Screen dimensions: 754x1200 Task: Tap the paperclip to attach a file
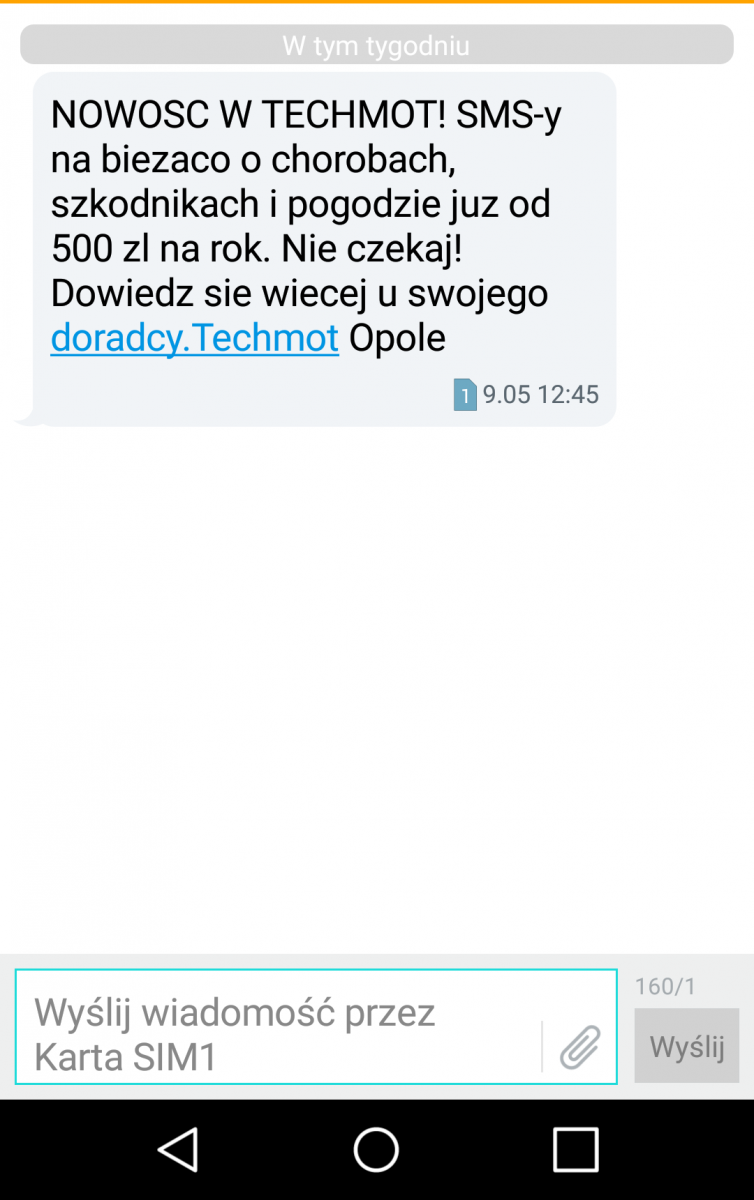point(580,1046)
